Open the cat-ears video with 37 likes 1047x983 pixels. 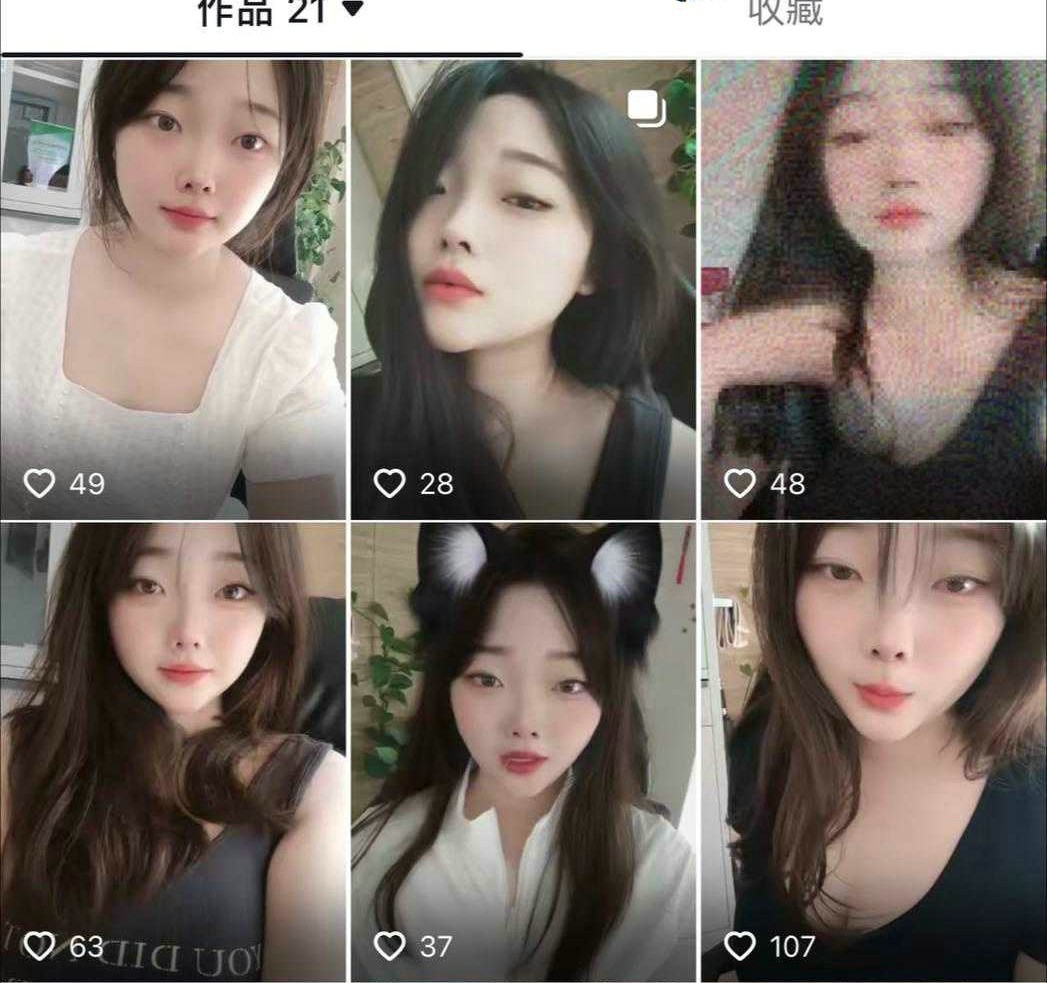[523, 750]
